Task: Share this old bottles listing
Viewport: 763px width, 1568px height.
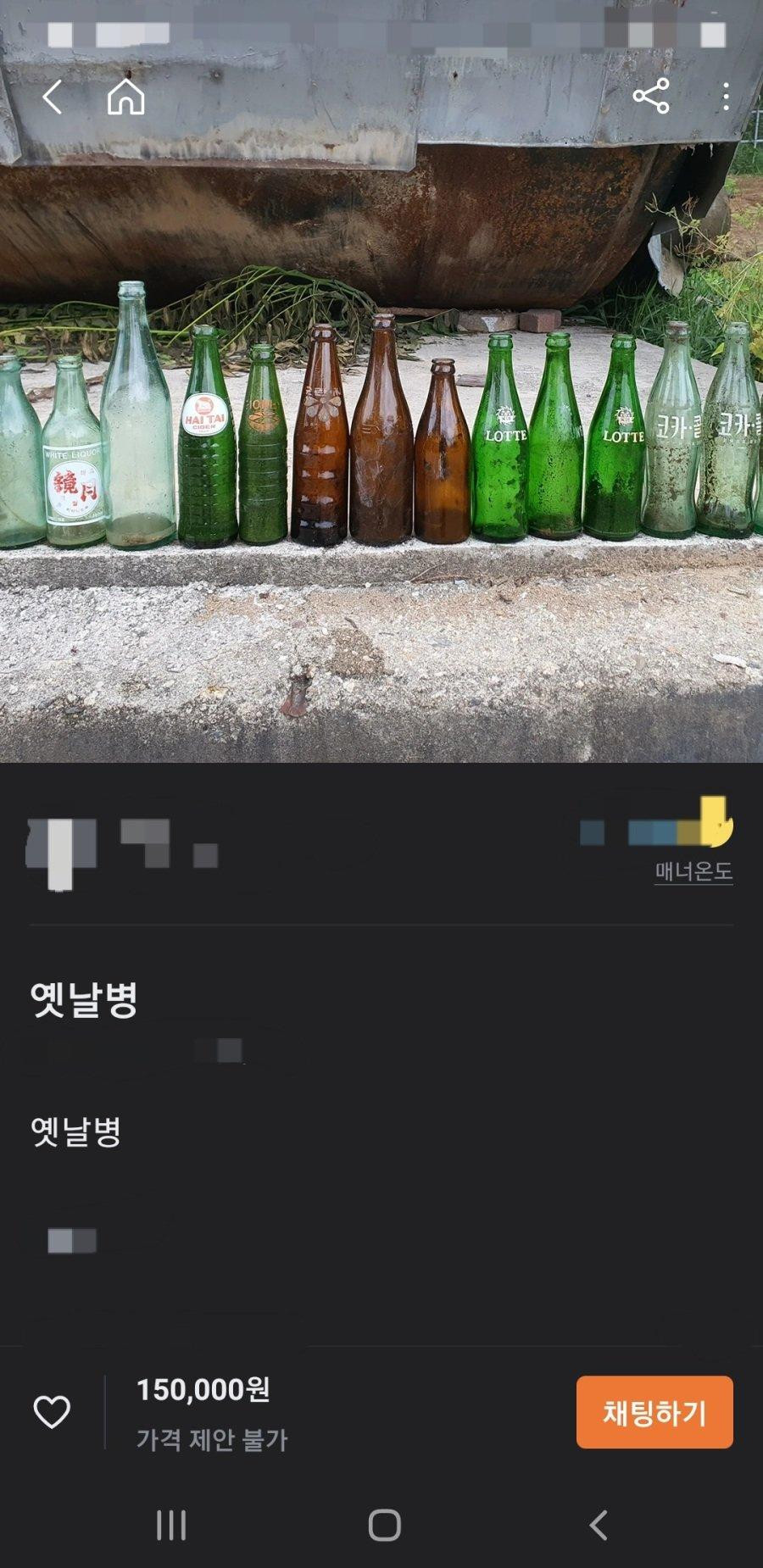Action: (651, 97)
